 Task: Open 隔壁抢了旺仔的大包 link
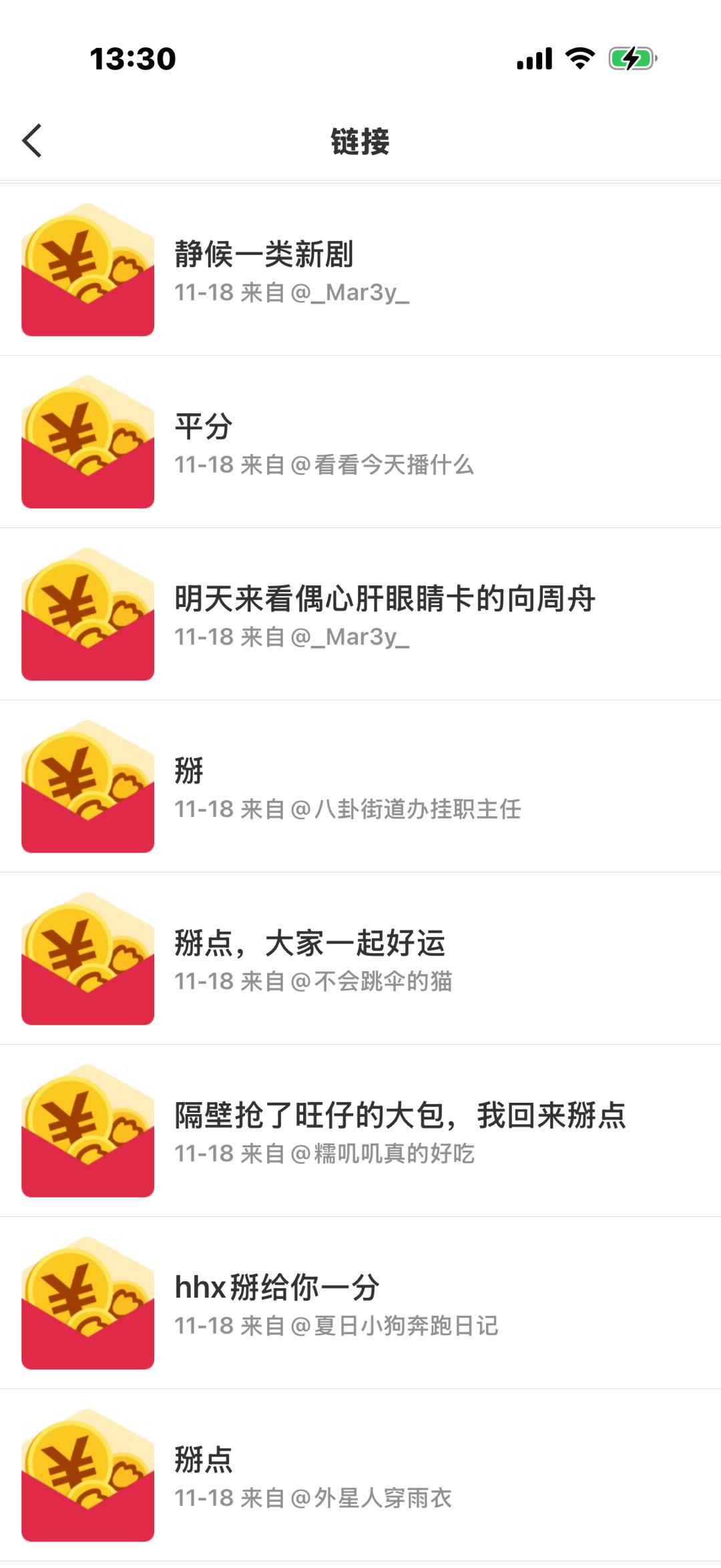[x=360, y=1131]
